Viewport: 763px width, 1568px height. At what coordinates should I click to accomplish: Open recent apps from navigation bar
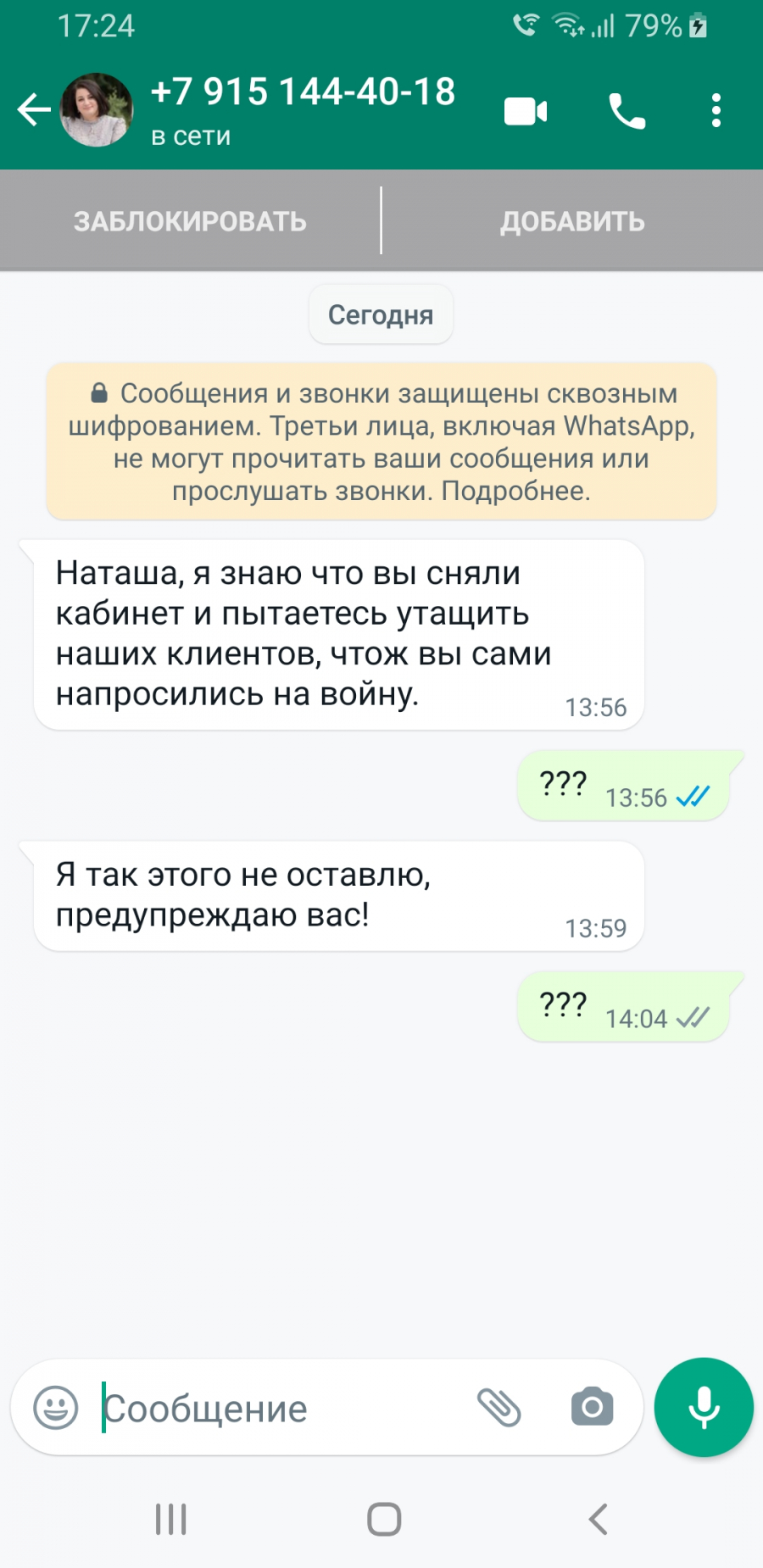(x=170, y=1520)
